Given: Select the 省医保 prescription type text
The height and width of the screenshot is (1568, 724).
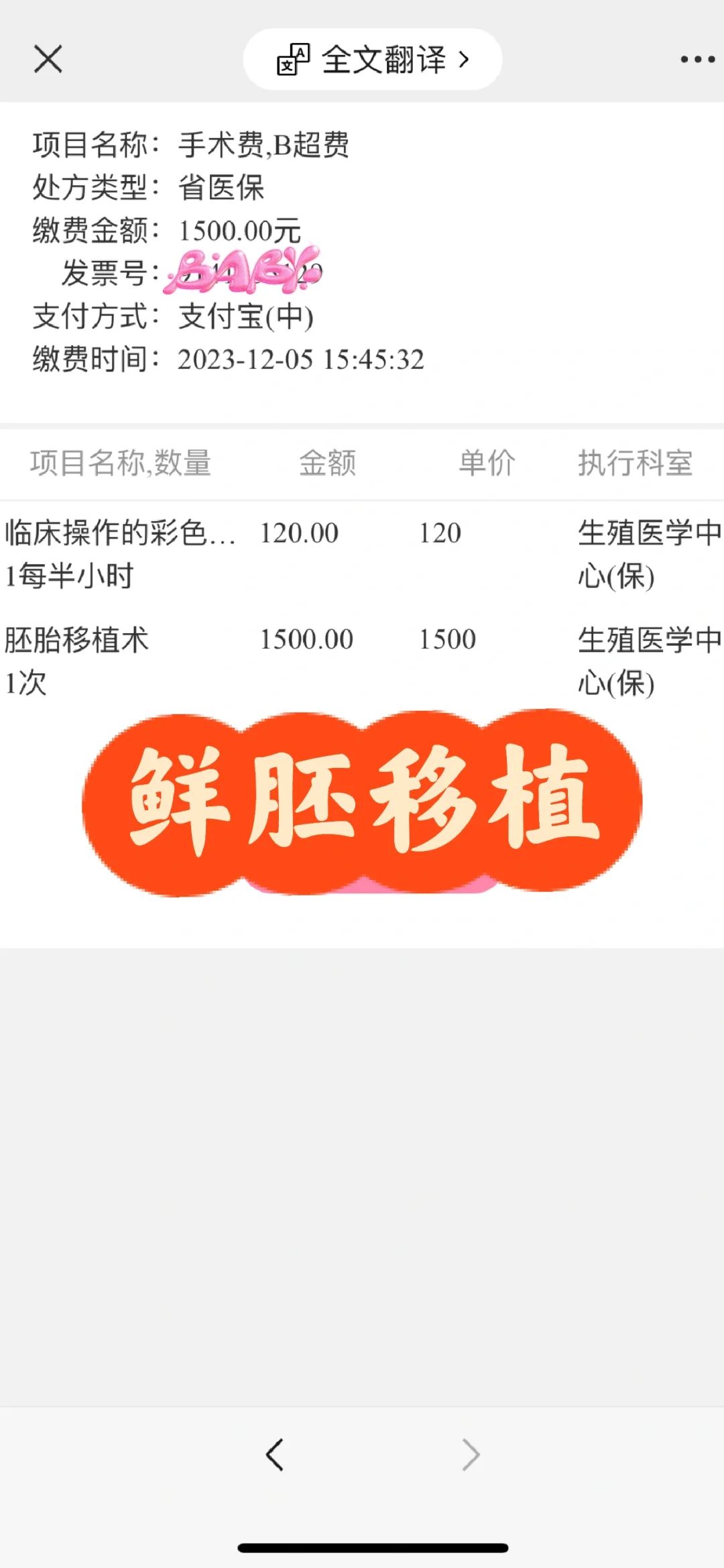Looking at the screenshot, I should 221,189.
